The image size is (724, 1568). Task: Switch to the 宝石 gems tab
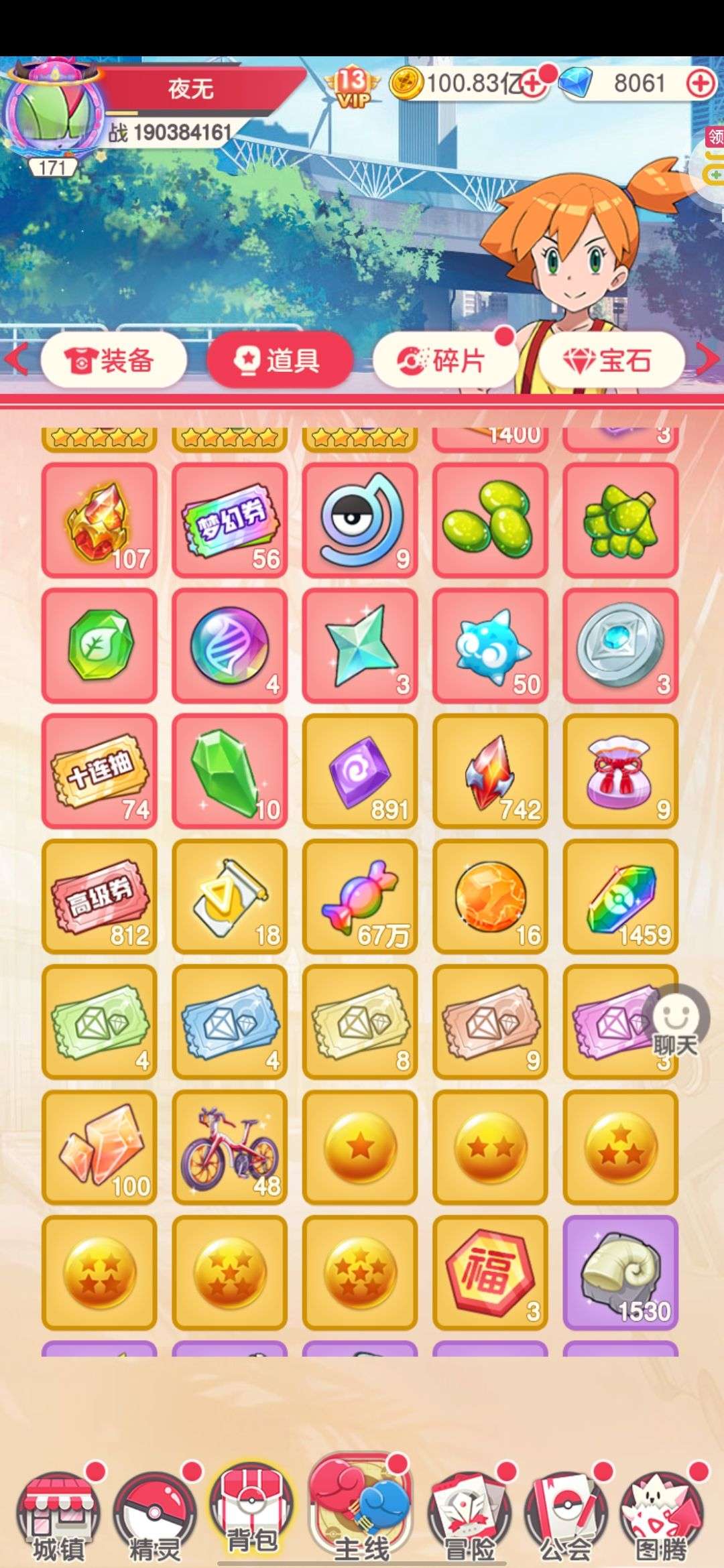click(611, 361)
